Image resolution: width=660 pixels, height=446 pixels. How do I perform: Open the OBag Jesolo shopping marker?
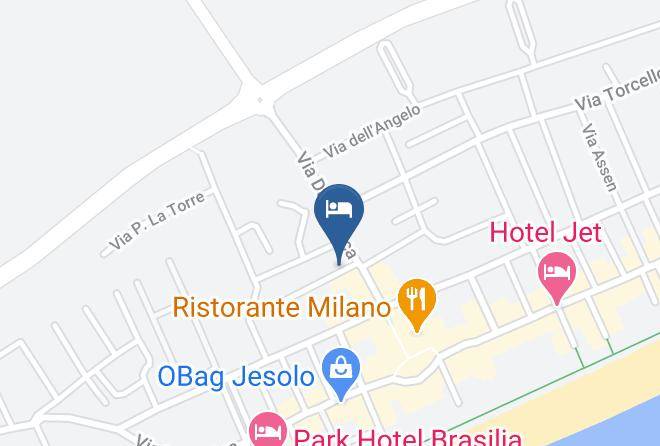341,369
